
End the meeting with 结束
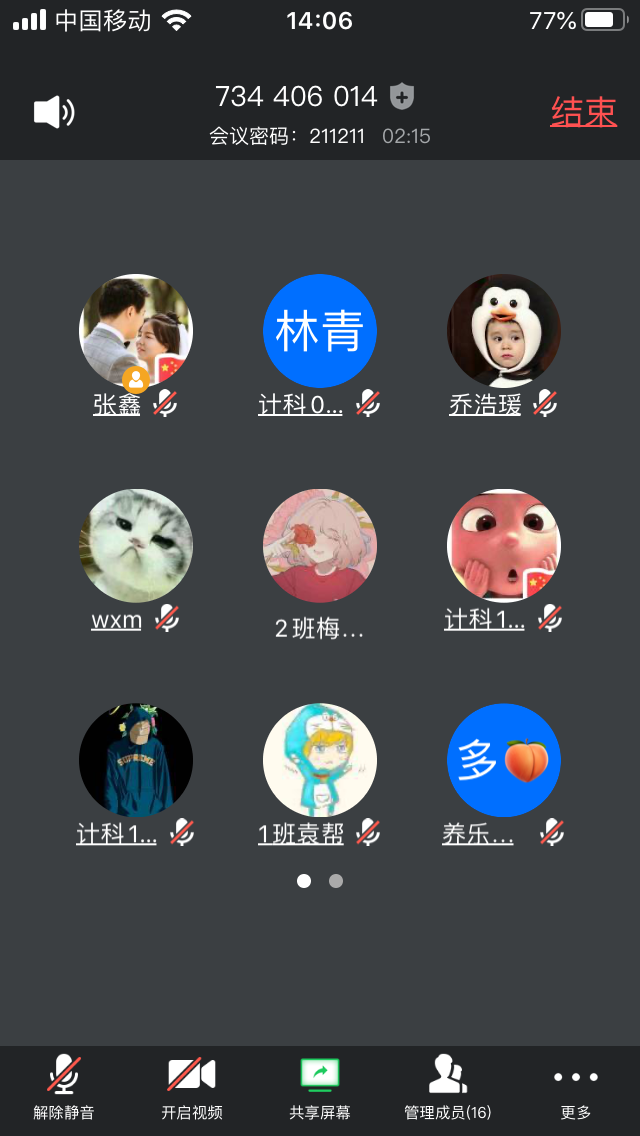tap(583, 112)
